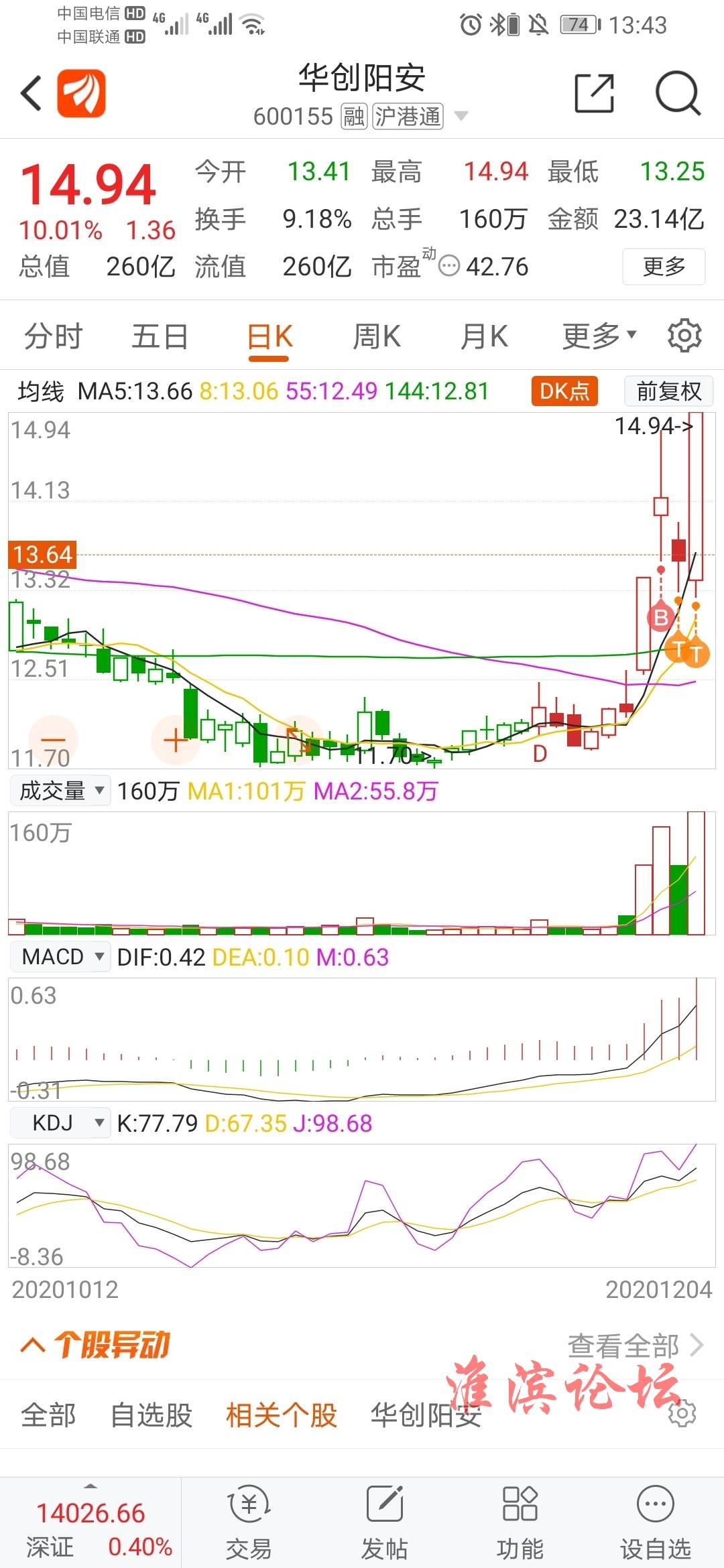Zoom out chart with minus button

[54, 740]
